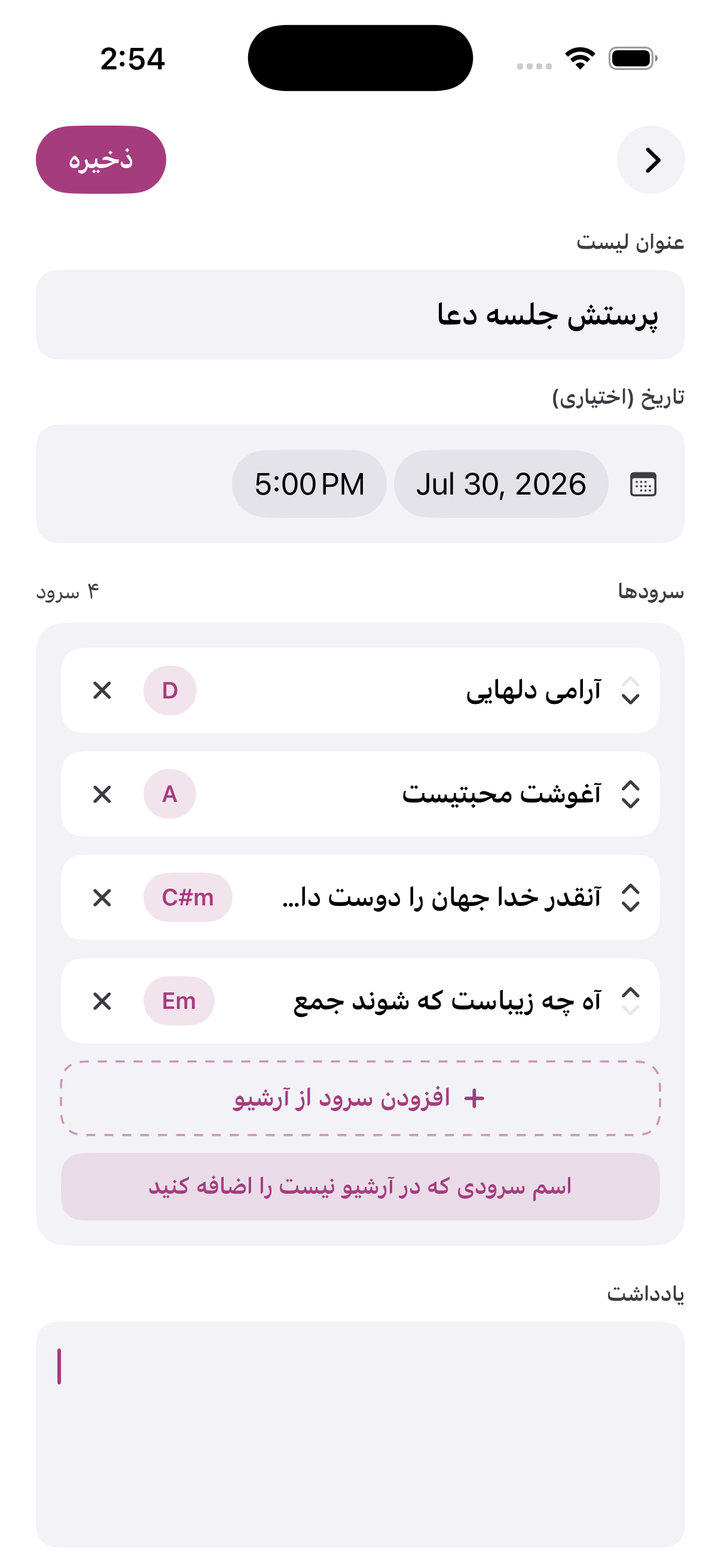Remove the song آه چه زیباست که شوند جمع

(102, 1001)
